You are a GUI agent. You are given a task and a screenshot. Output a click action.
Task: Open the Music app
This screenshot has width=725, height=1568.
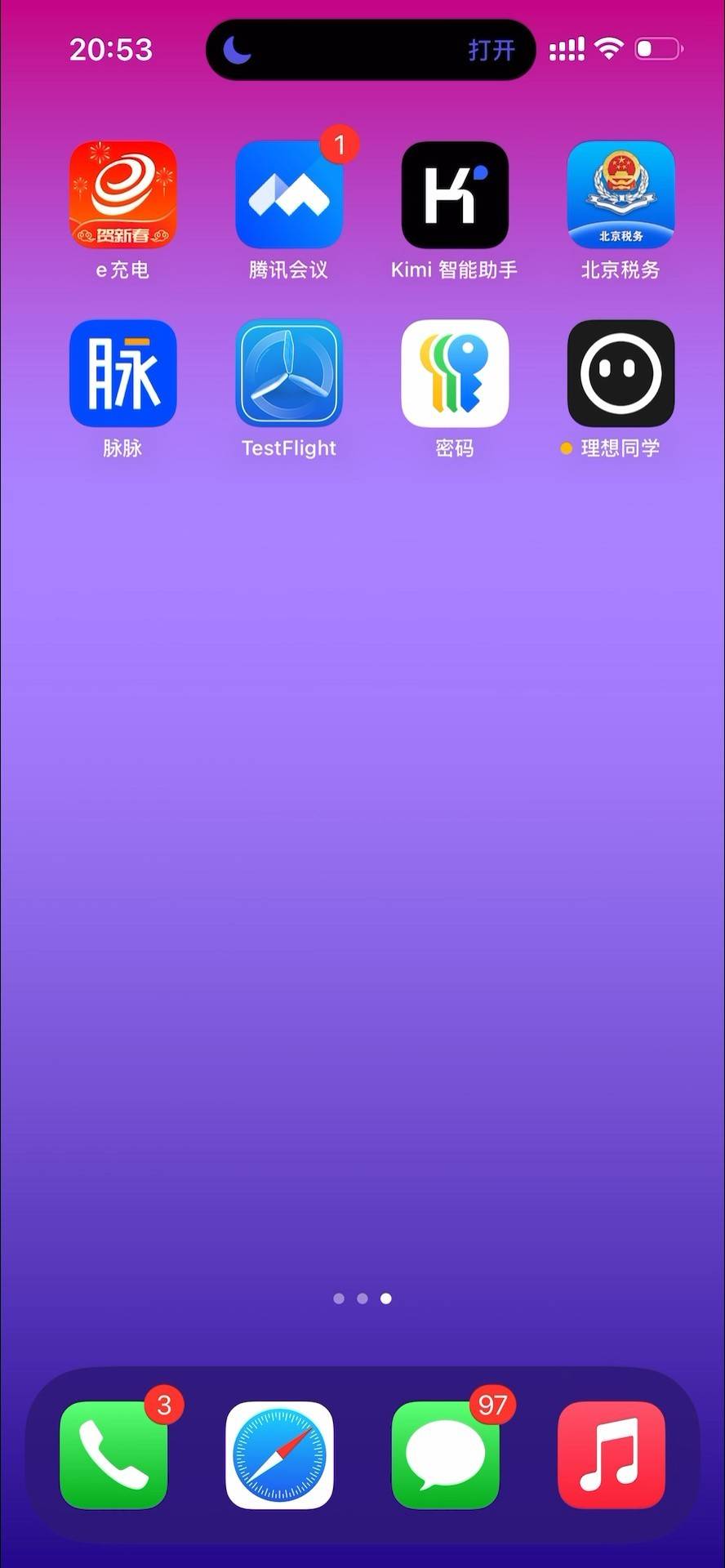click(x=612, y=1454)
